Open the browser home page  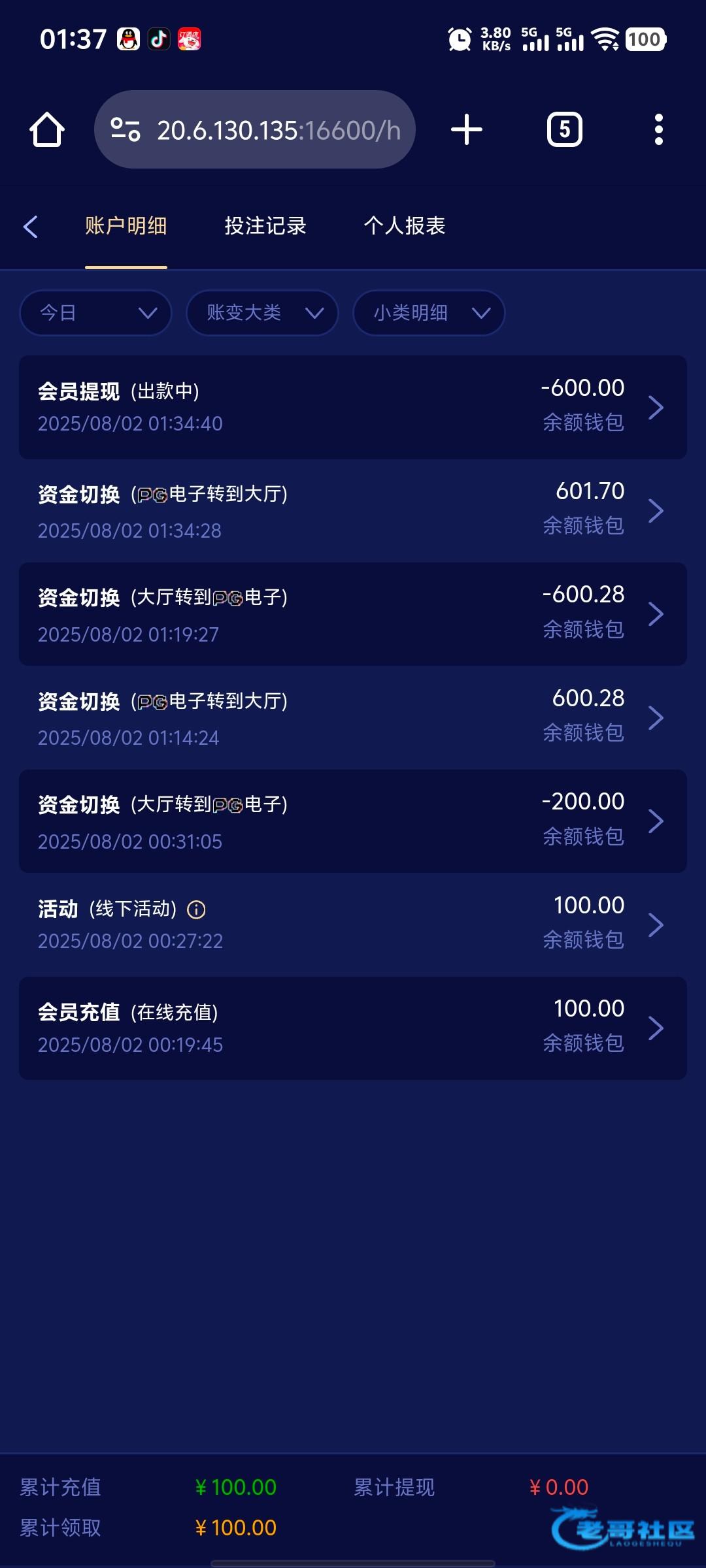[47, 129]
